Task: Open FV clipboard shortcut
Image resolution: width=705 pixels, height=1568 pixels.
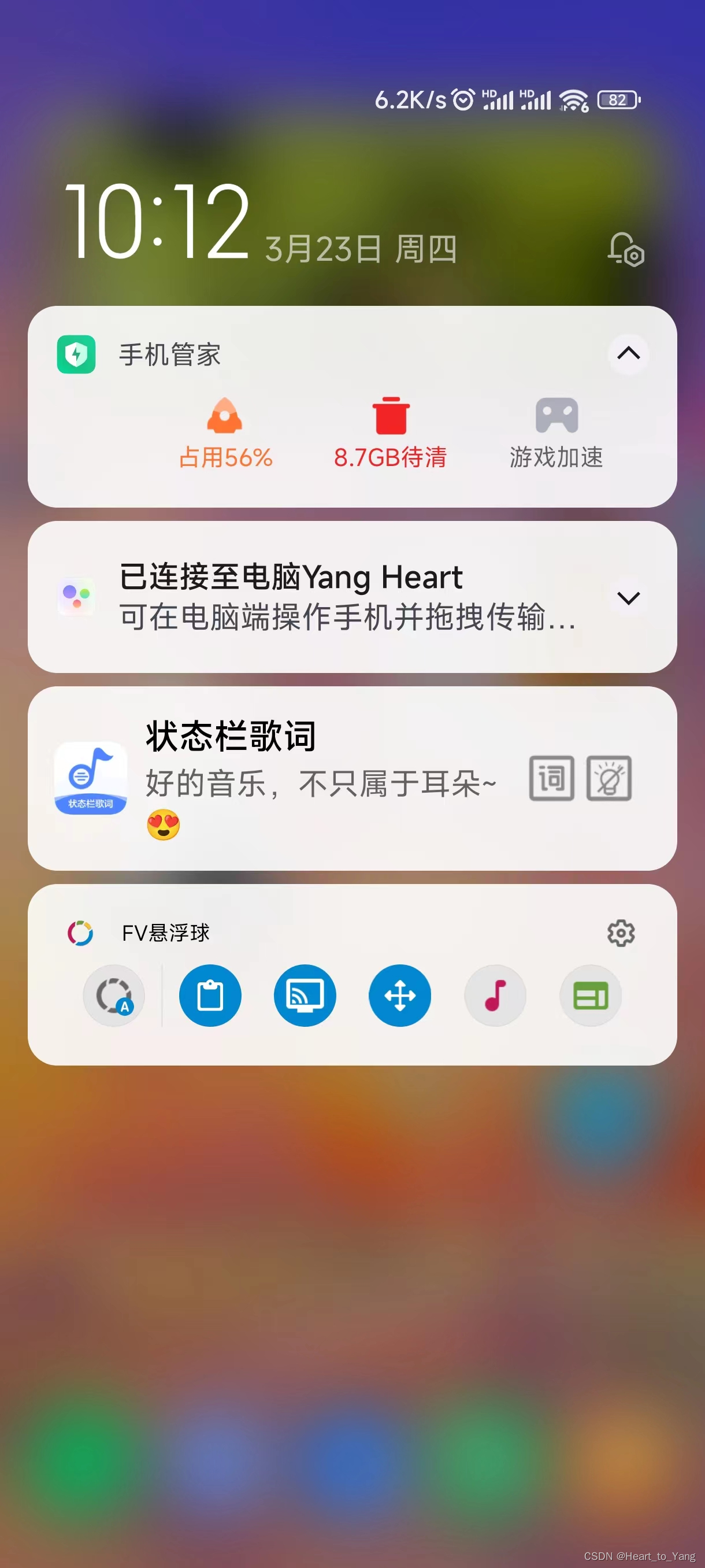Action: coord(210,995)
